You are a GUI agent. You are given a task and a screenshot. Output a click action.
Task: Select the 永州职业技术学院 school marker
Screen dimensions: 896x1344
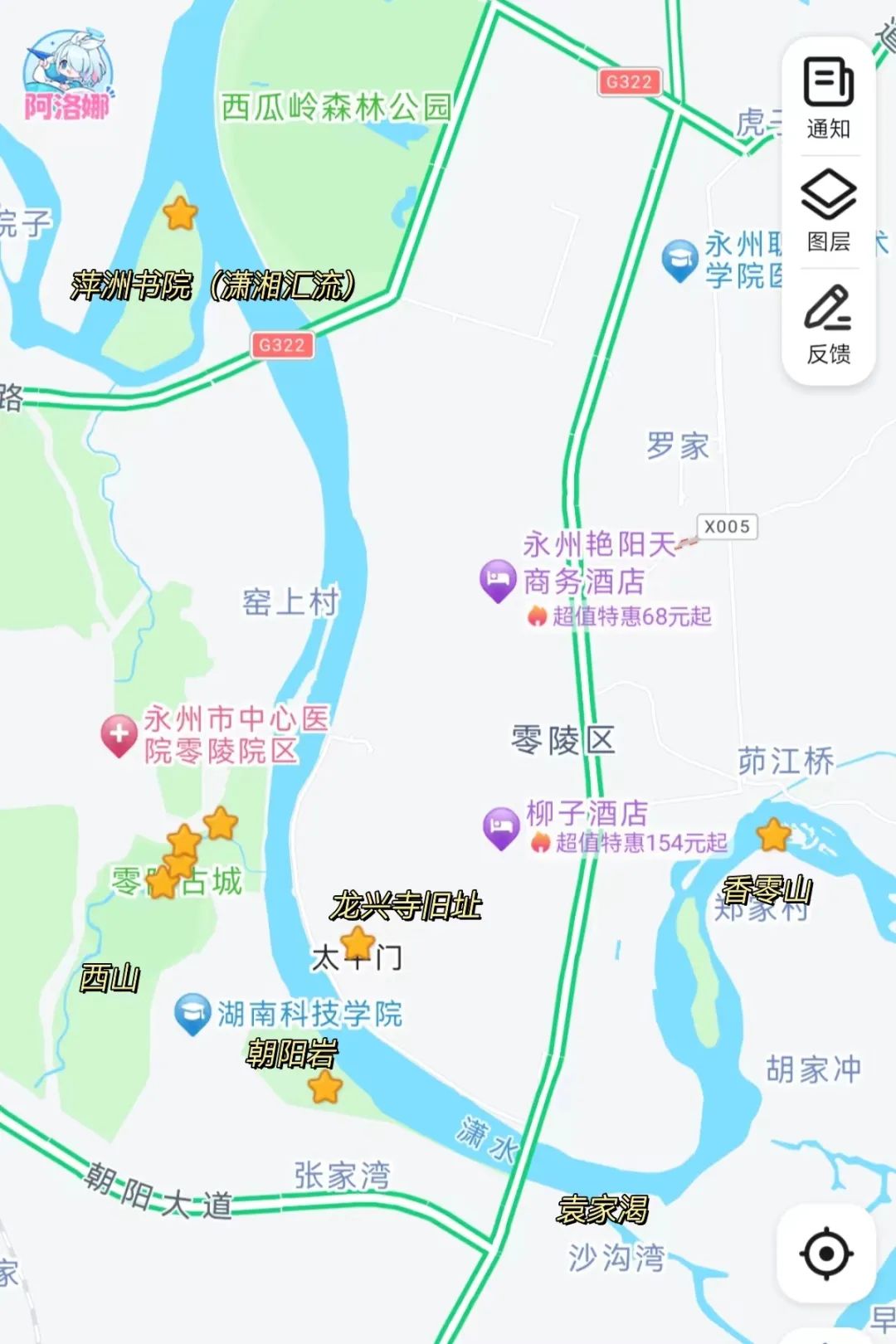point(679,258)
